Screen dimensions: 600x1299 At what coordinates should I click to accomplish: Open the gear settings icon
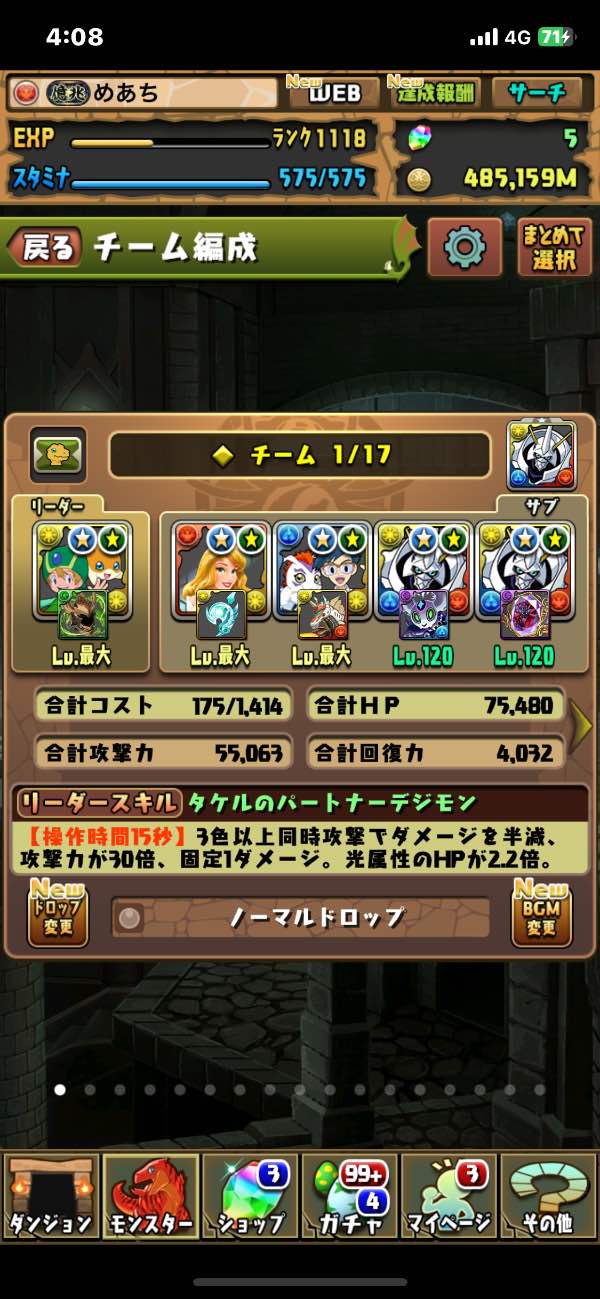click(x=464, y=247)
